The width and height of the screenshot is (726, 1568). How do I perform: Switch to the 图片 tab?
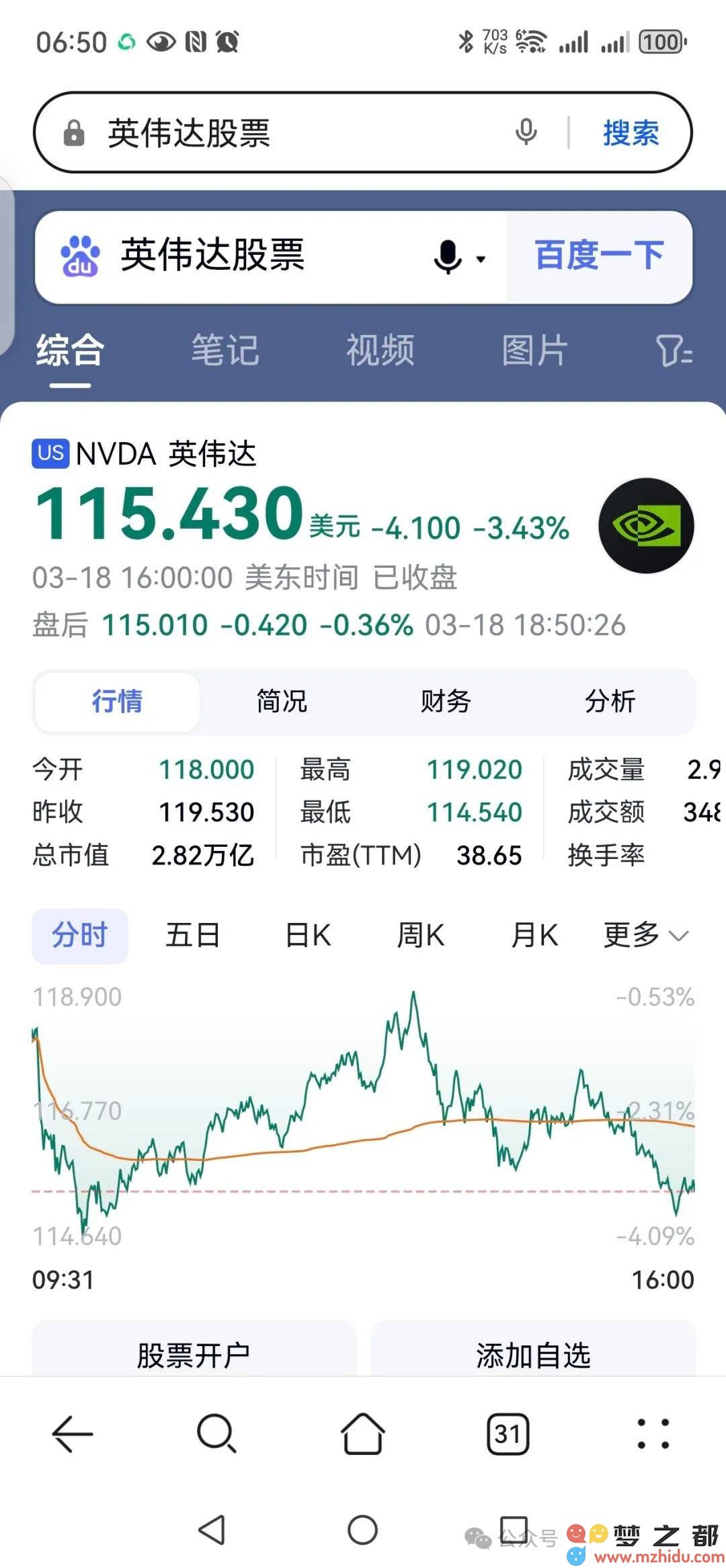click(535, 350)
